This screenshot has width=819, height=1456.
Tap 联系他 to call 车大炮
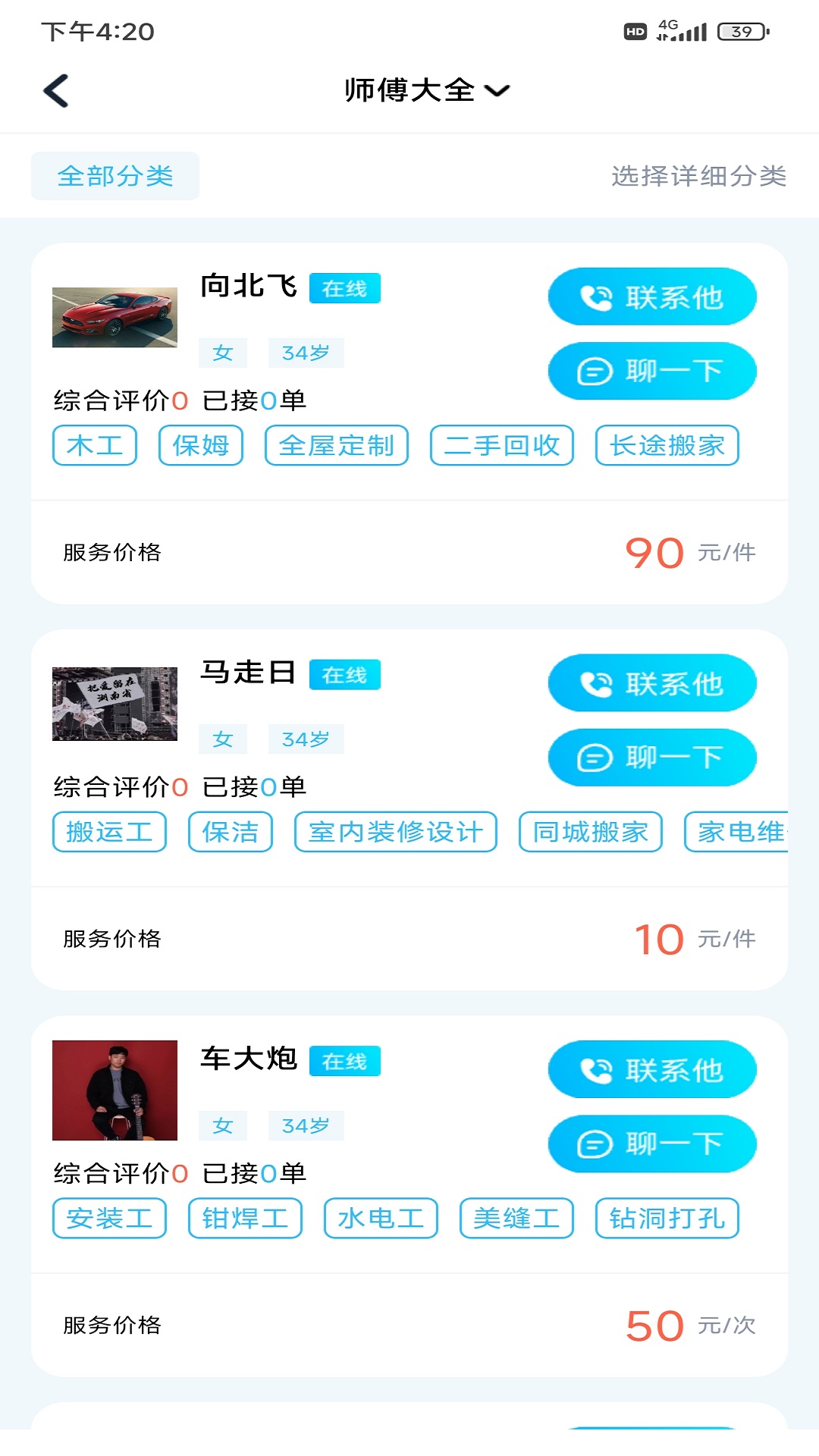point(652,1069)
